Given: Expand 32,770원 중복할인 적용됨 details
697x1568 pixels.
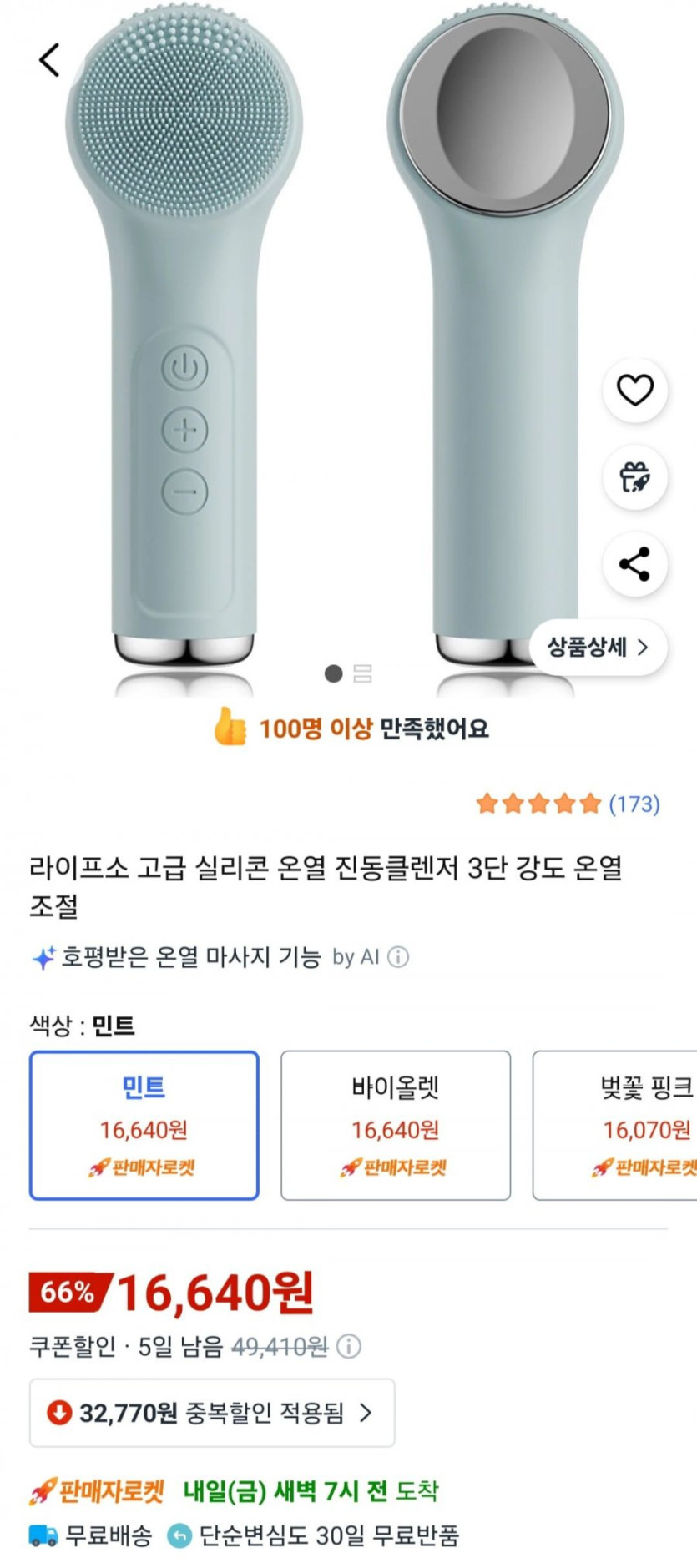Looking at the screenshot, I should click(209, 1413).
